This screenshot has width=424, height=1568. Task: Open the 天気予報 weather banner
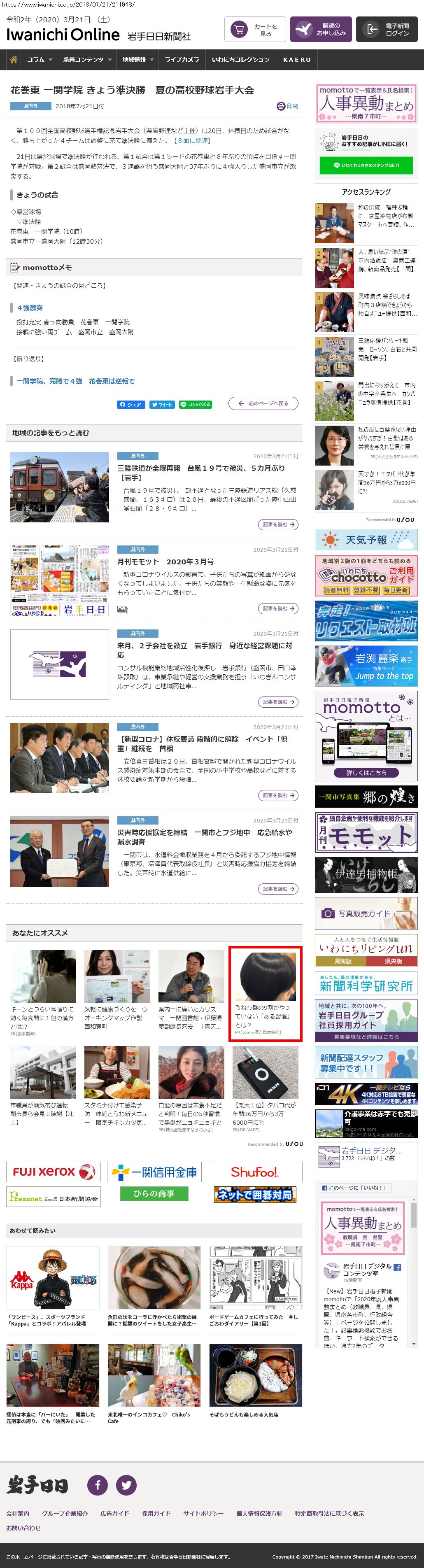366,540
